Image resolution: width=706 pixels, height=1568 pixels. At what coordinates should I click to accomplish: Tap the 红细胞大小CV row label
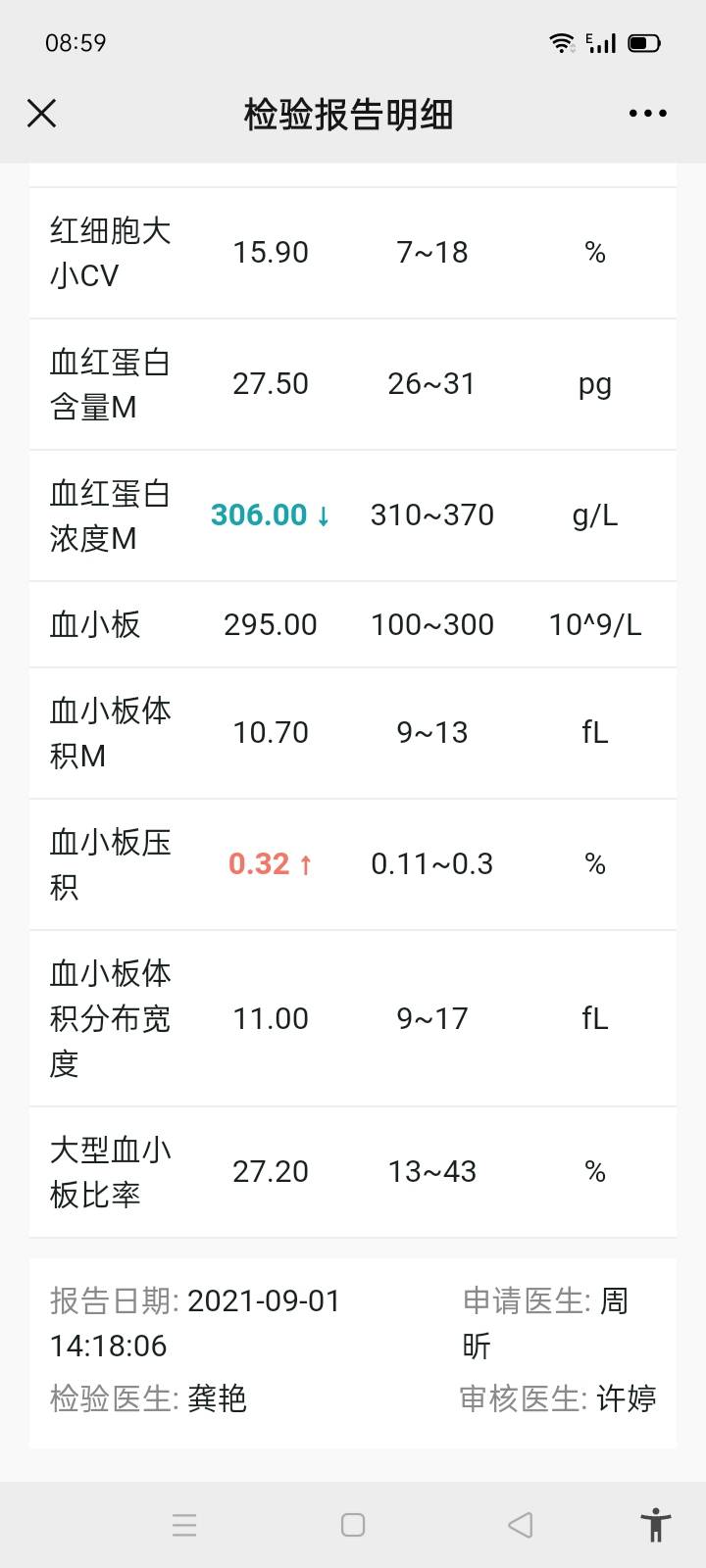(x=108, y=252)
